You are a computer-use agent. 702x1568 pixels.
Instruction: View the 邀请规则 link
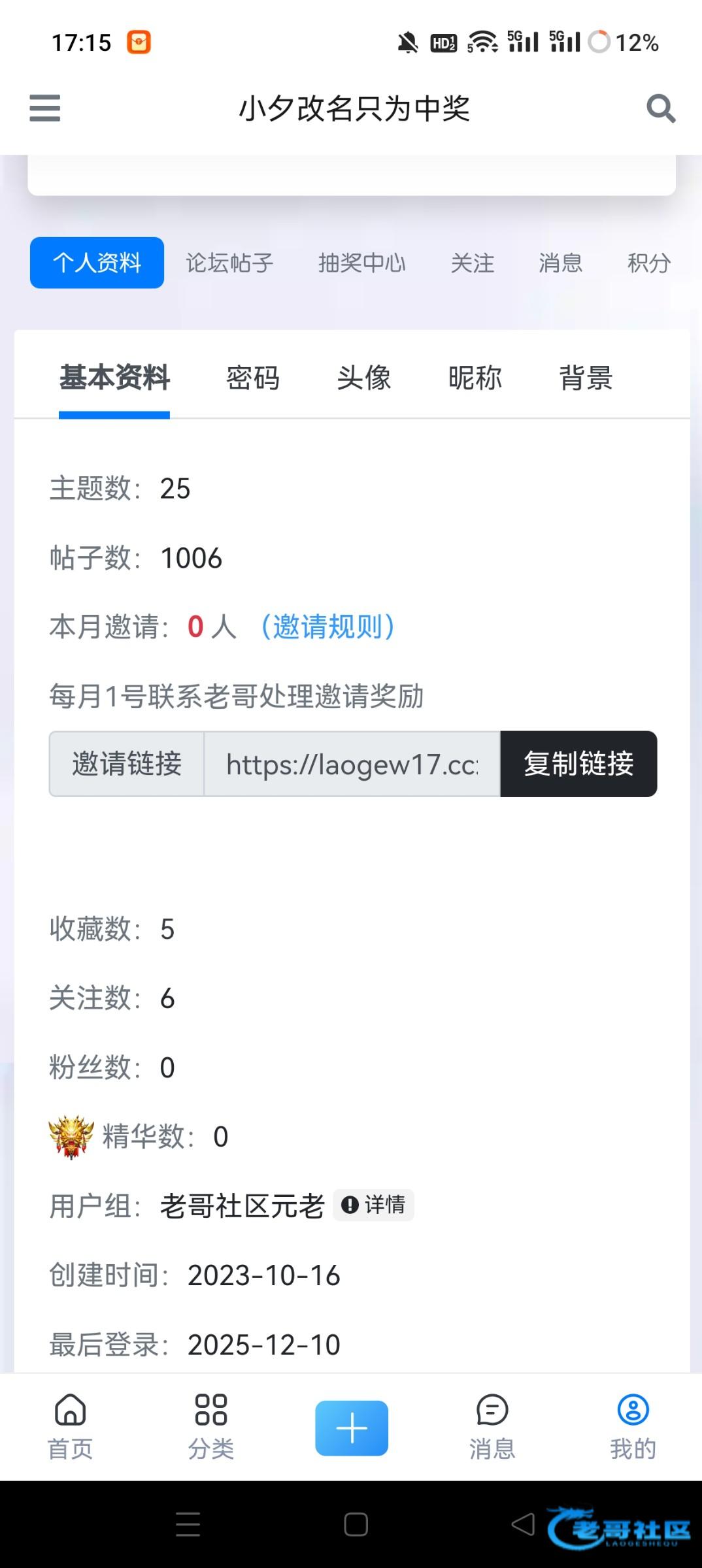point(327,627)
